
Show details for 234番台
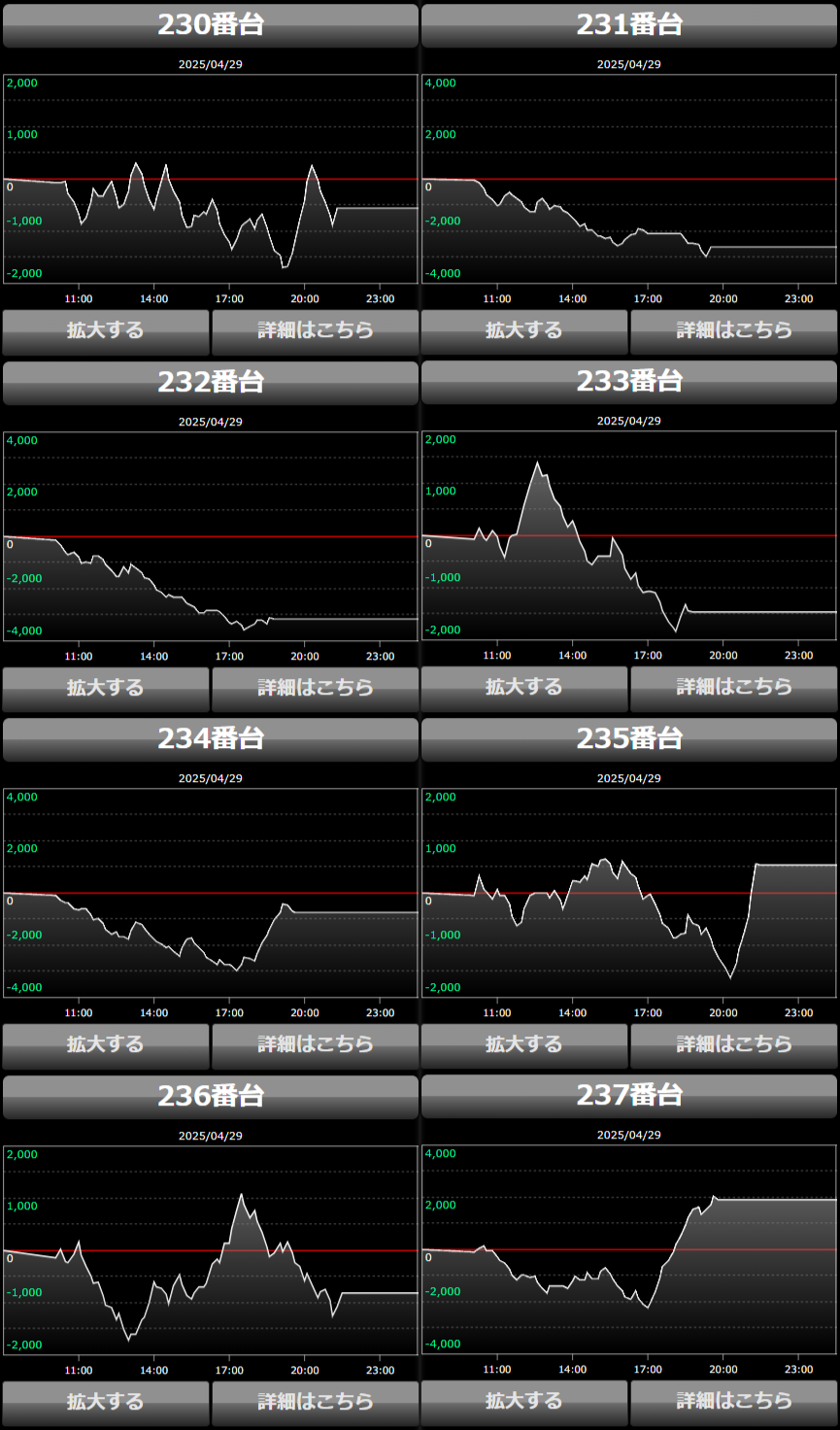tap(315, 1045)
